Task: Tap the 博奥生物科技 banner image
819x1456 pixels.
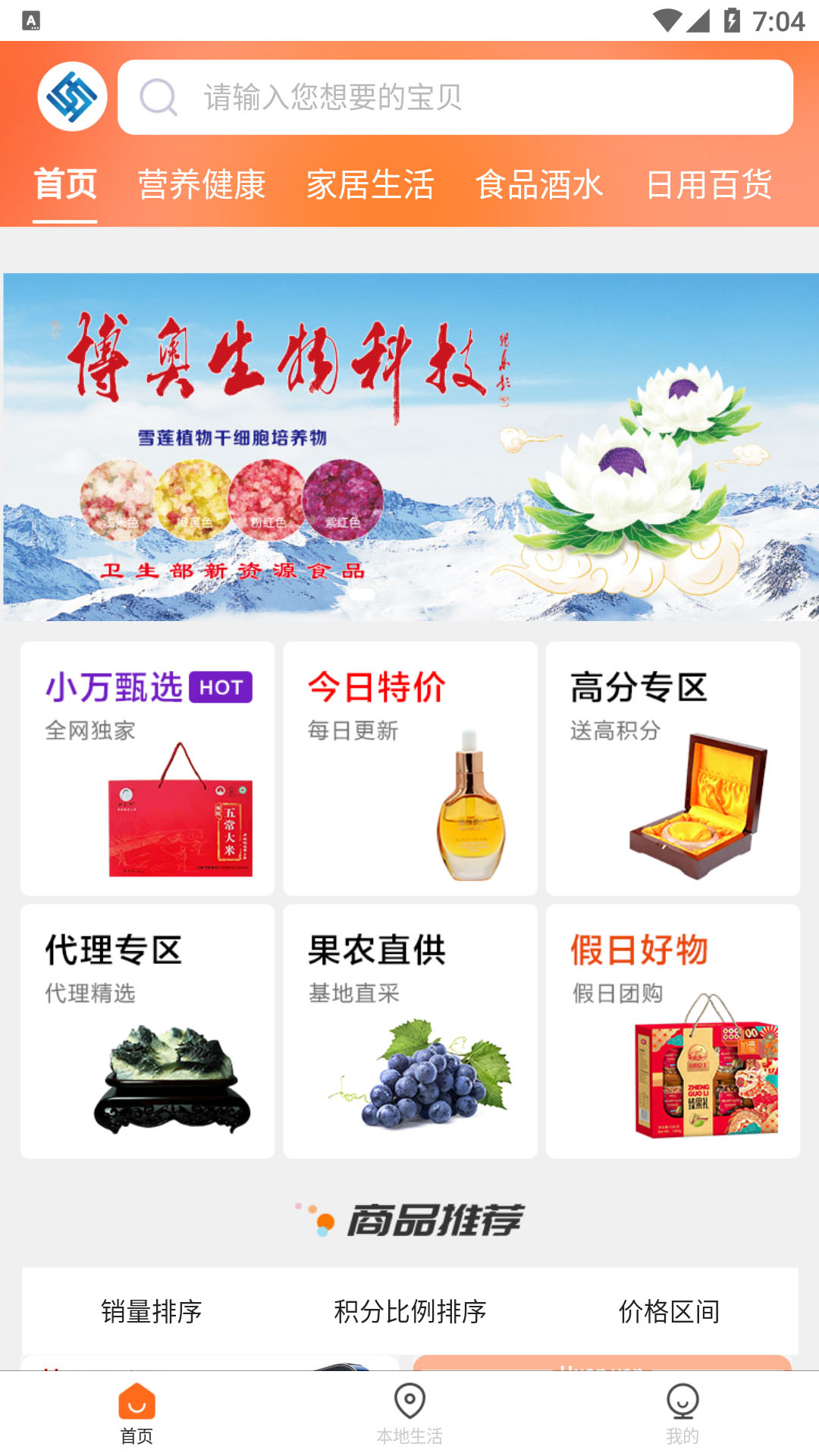Action: click(x=409, y=446)
